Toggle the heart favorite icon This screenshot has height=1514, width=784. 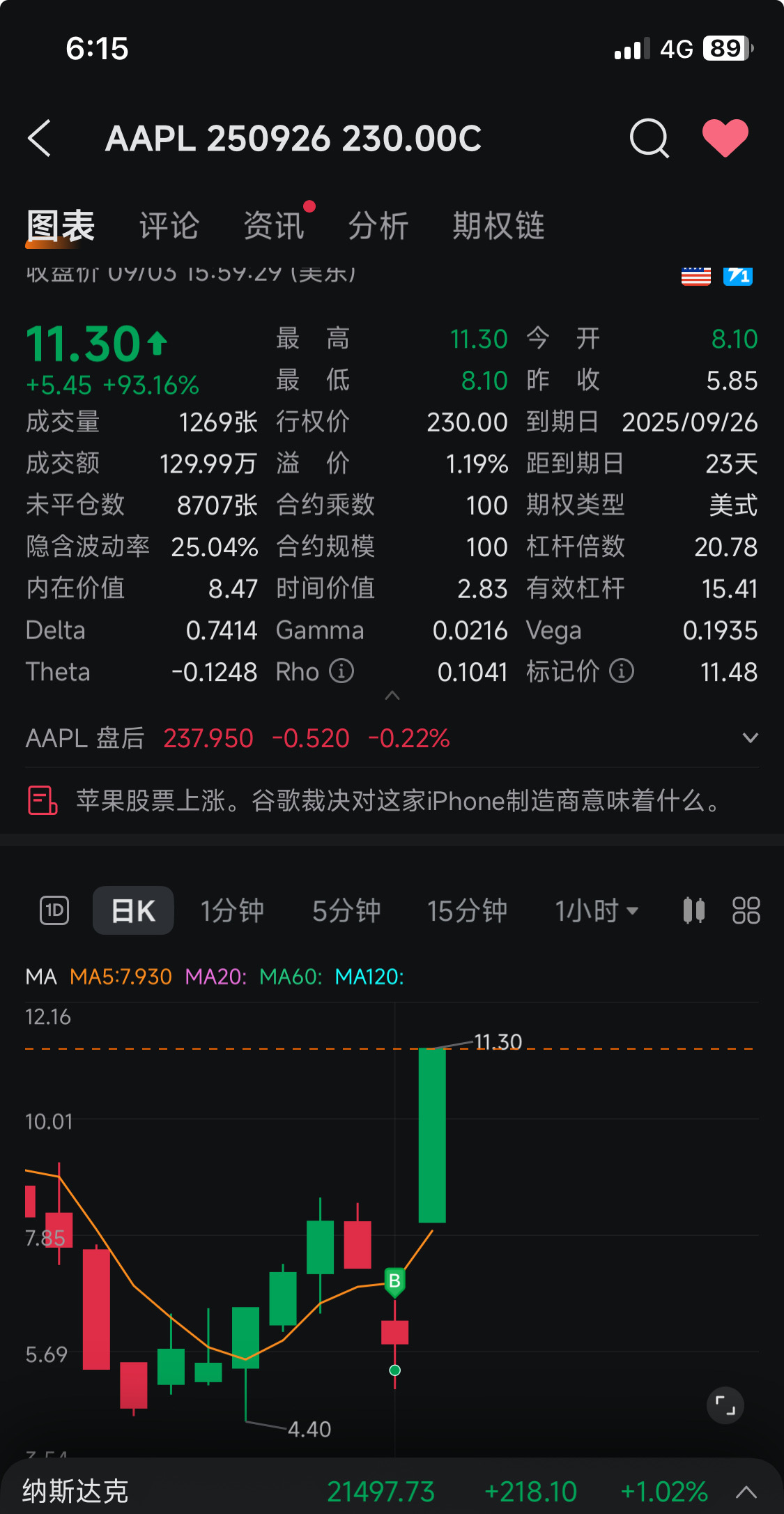[x=725, y=137]
